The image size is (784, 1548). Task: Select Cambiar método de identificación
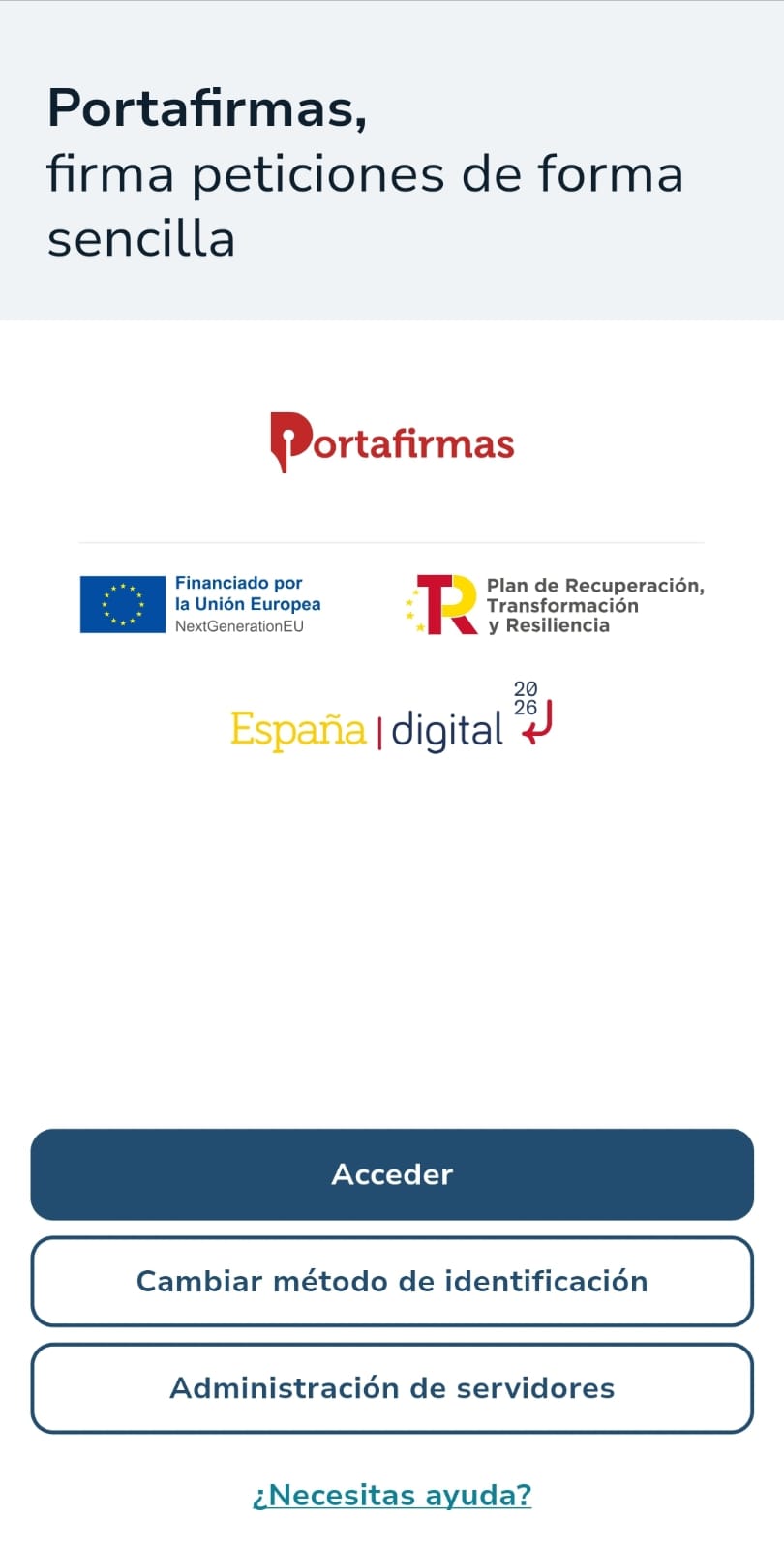[392, 1281]
